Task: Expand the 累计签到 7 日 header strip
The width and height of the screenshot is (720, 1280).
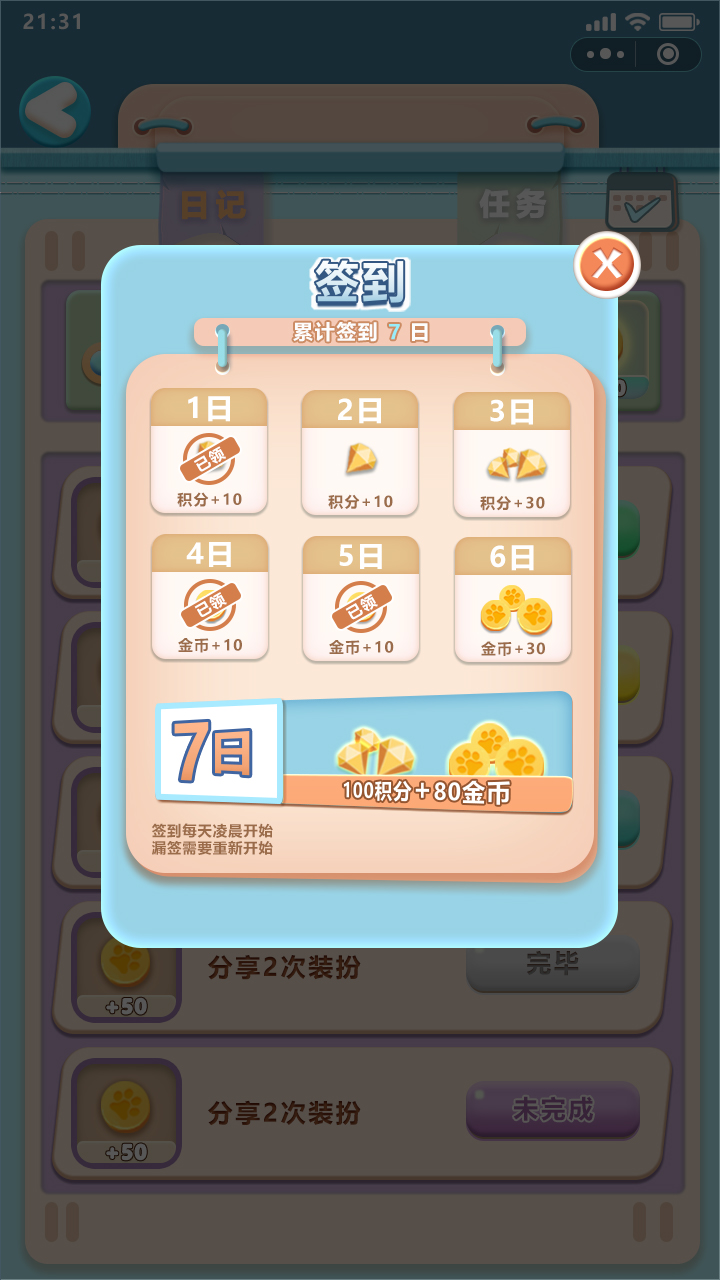Action: (x=360, y=331)
